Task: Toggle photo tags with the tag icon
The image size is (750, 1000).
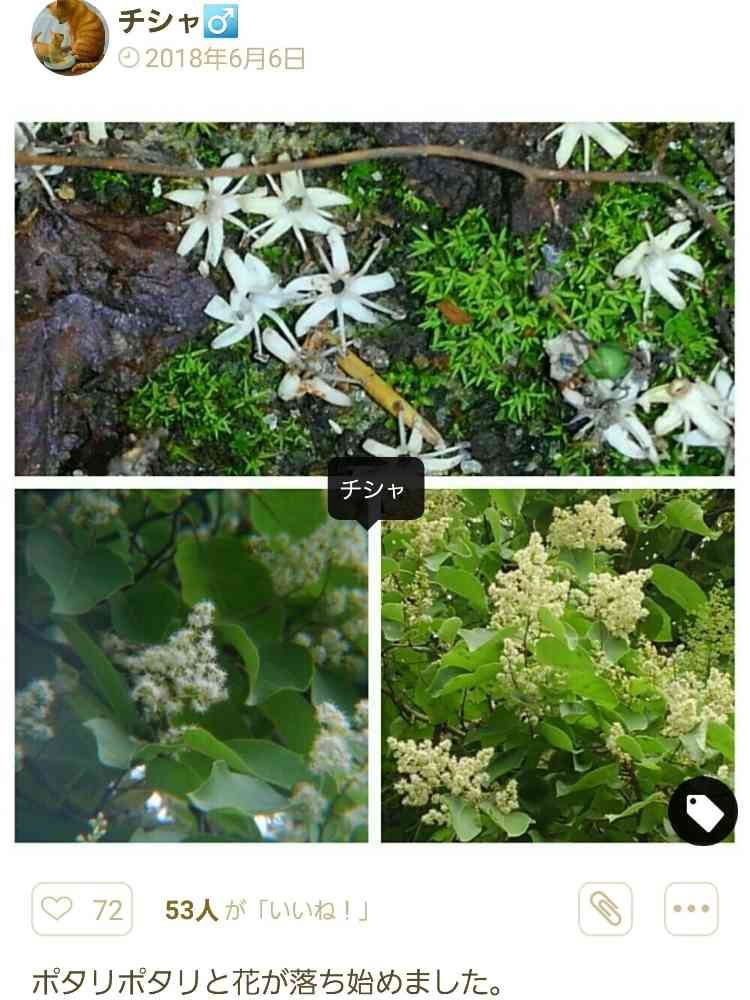Action: (x=702, y=811)
